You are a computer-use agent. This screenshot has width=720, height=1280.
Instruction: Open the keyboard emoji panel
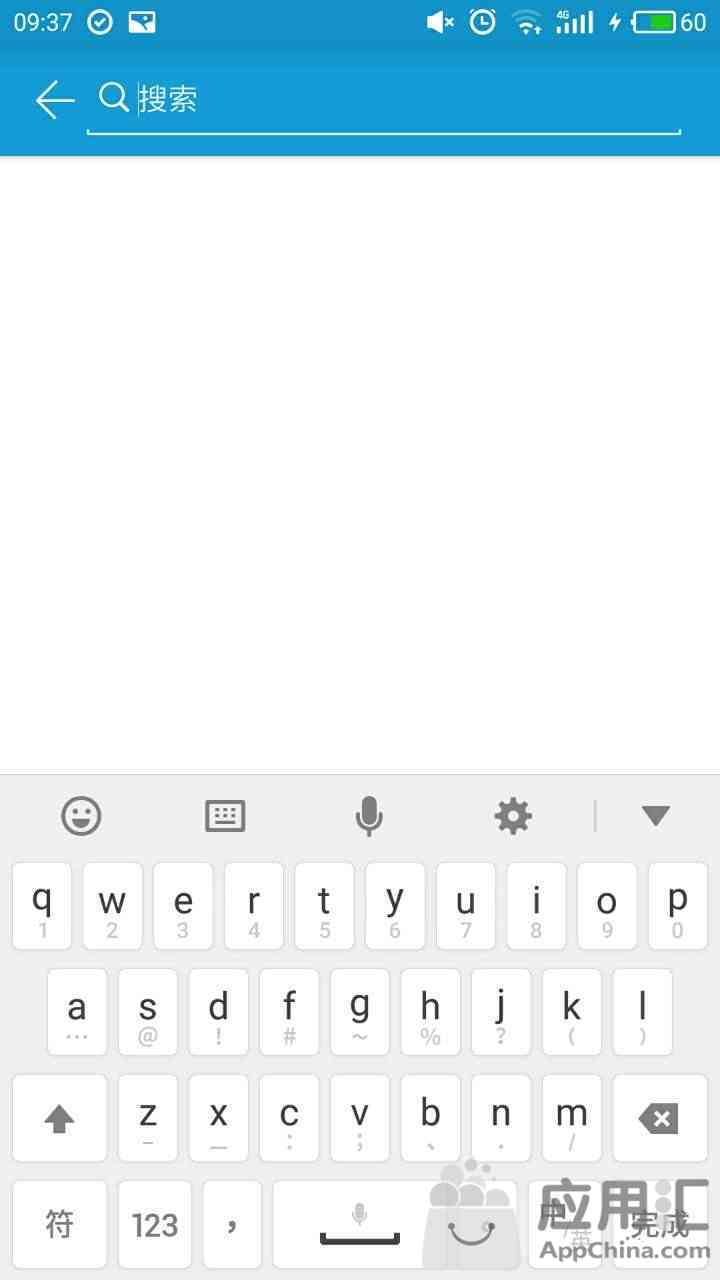pos(81,816)
